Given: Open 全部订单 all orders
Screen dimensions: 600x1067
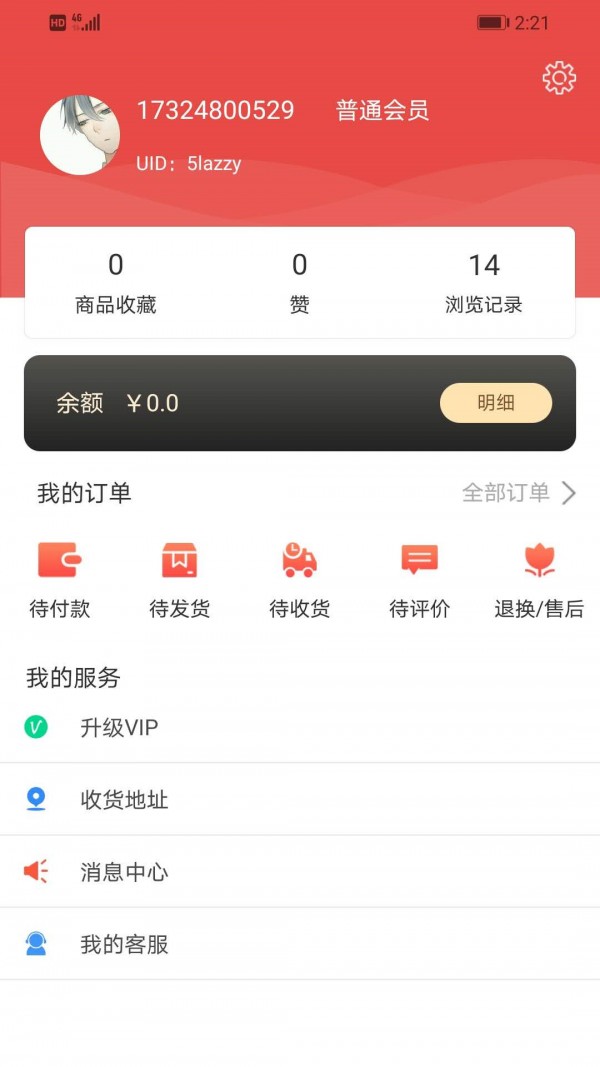Looking at the screenshot, I should [x=518, y=493].
